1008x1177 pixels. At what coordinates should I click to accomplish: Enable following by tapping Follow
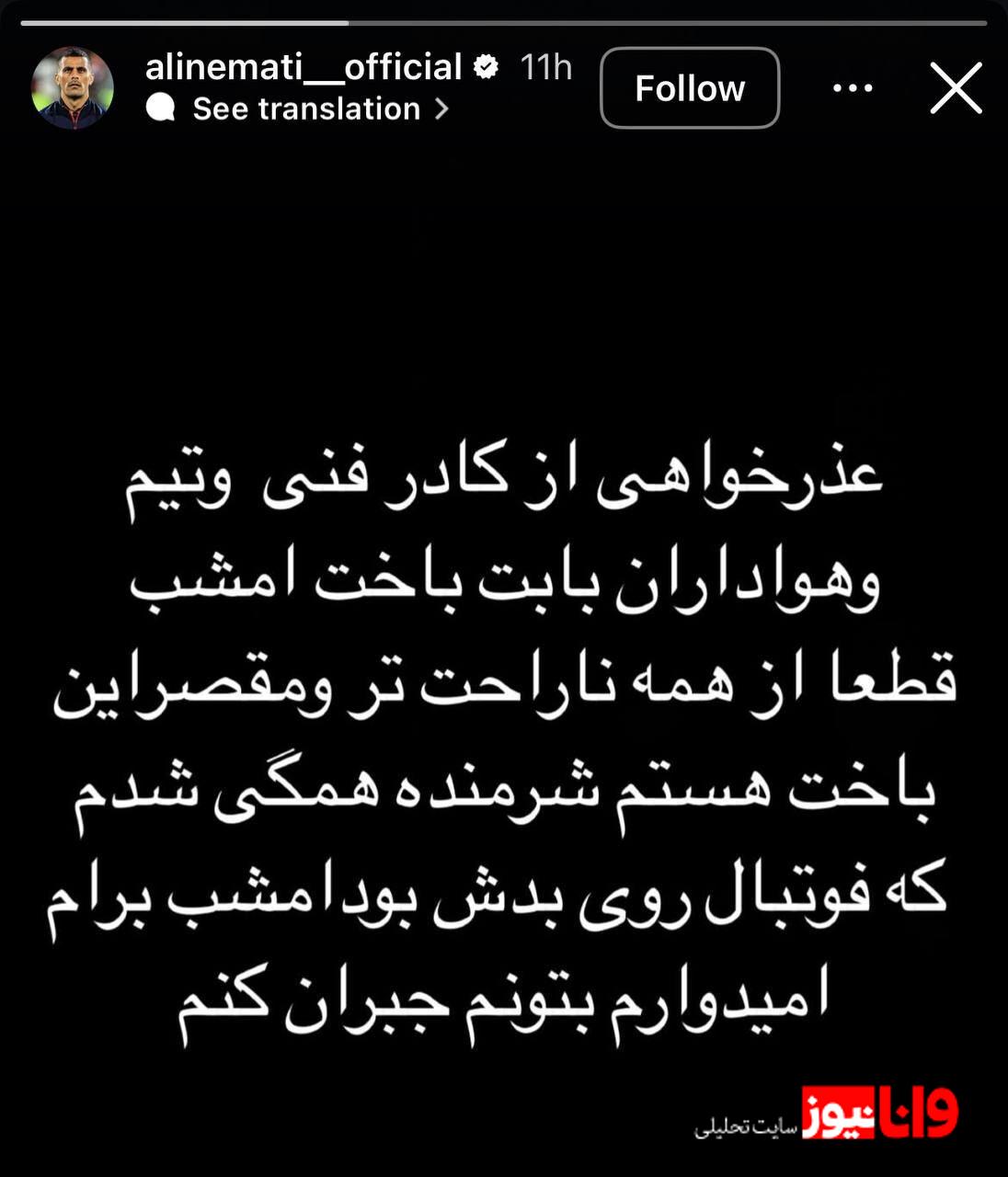688,89
